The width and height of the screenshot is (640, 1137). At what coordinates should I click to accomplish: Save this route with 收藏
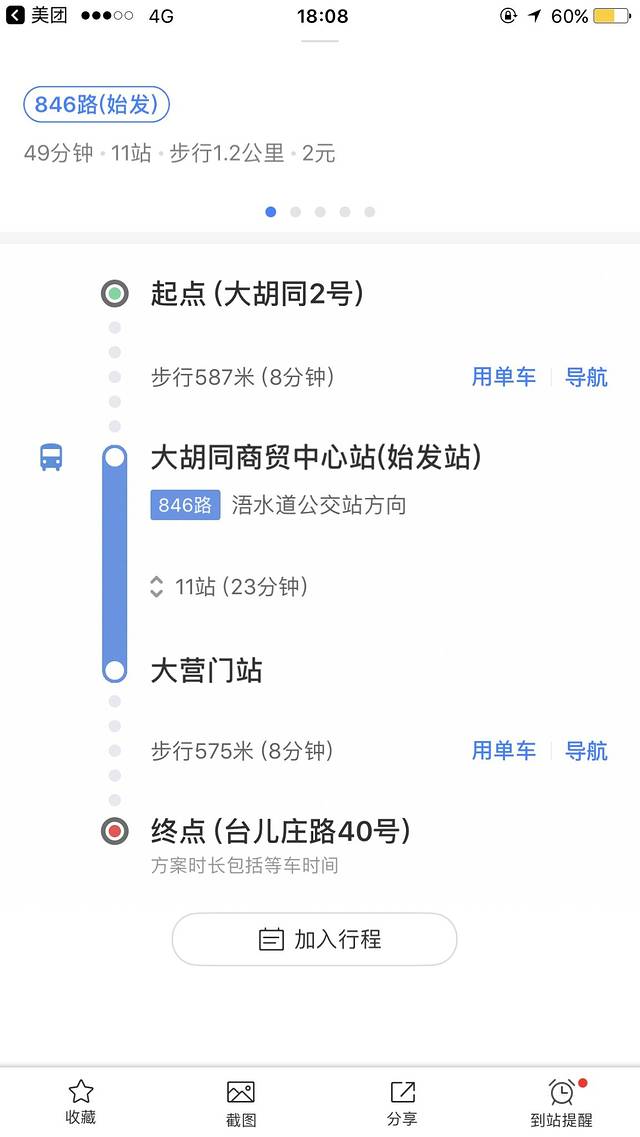(80, 1101)
